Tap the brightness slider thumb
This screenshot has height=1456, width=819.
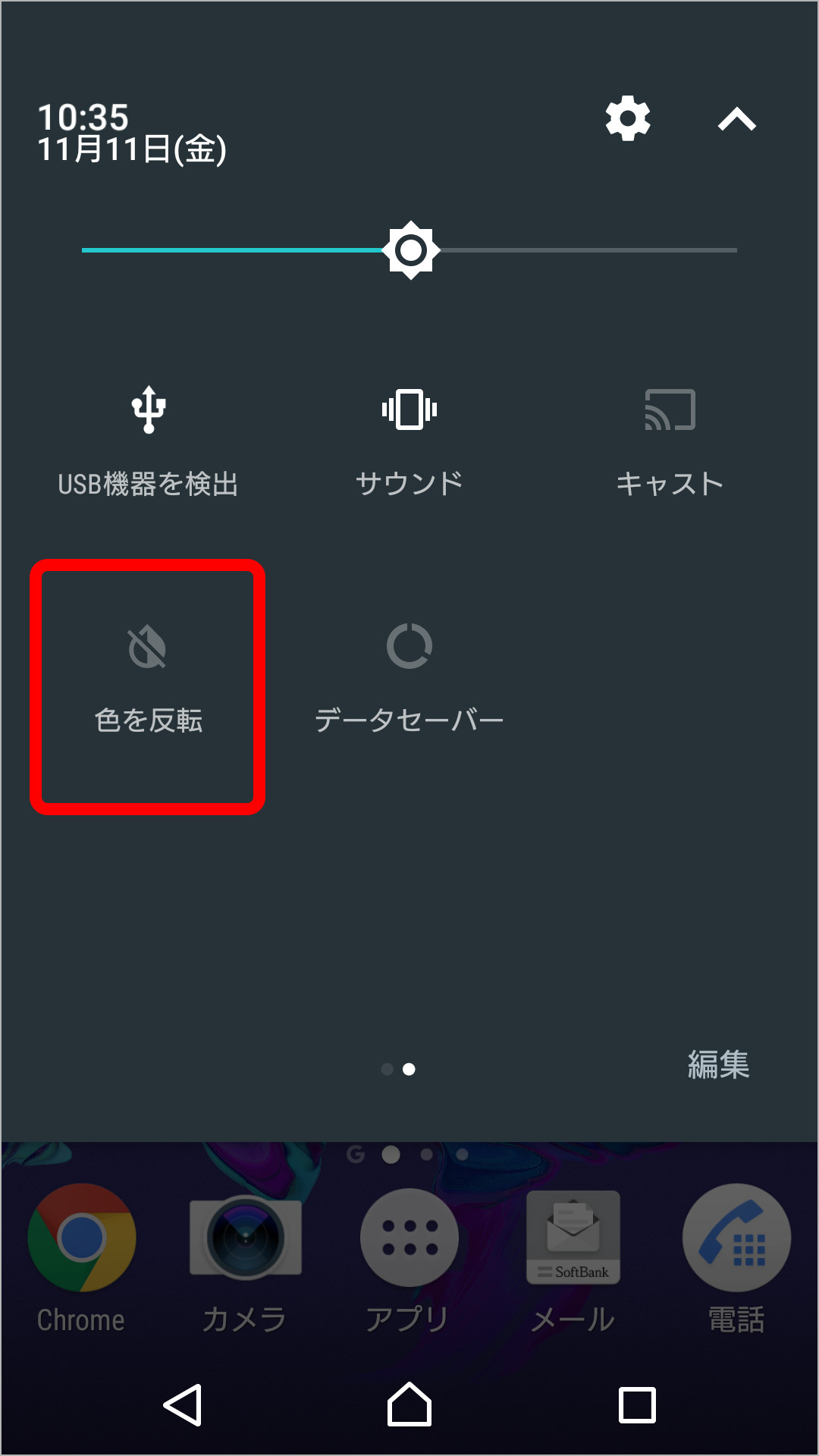(x=410, y=250)
